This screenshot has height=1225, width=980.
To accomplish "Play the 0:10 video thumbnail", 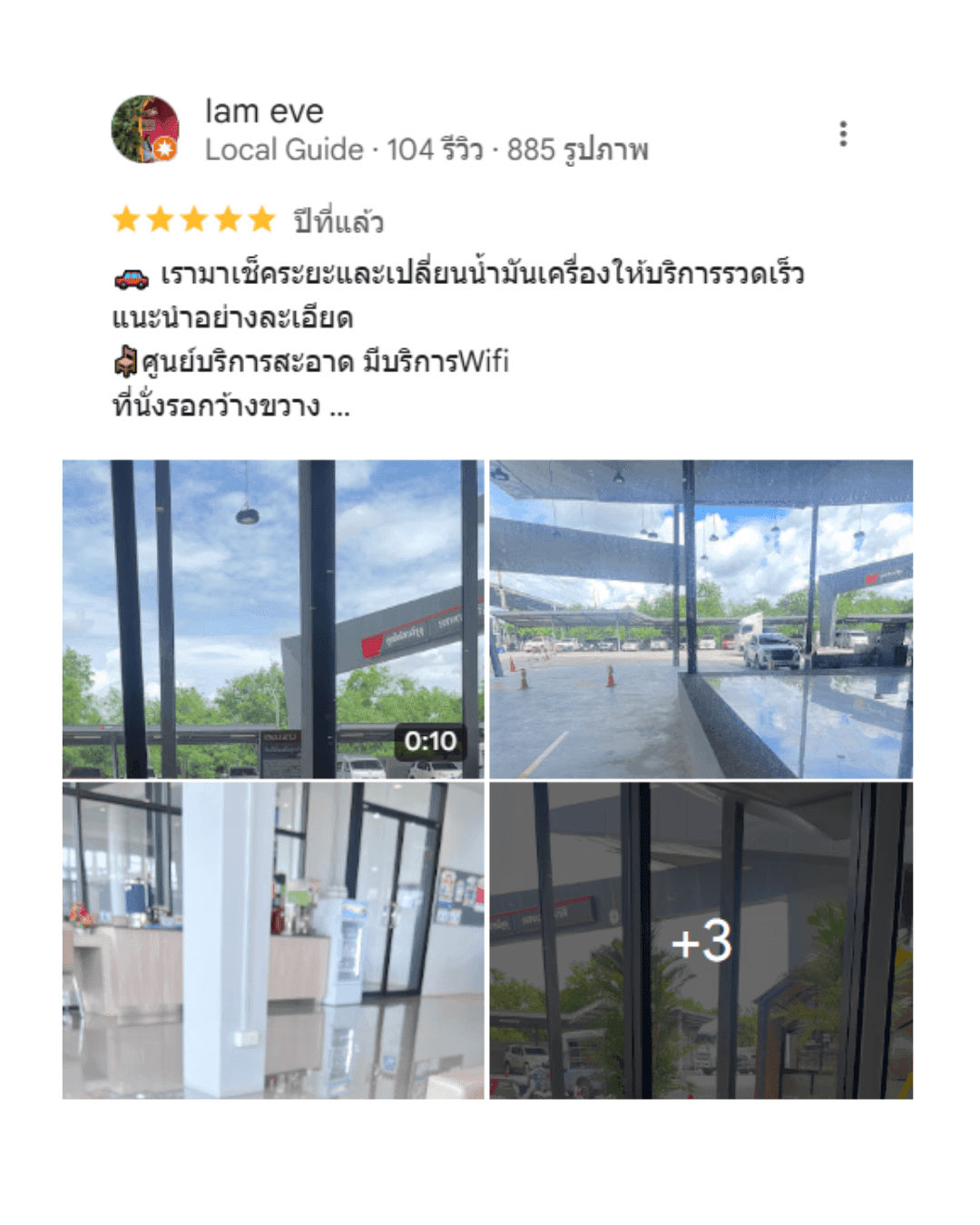I will click(x=273, y=619).
